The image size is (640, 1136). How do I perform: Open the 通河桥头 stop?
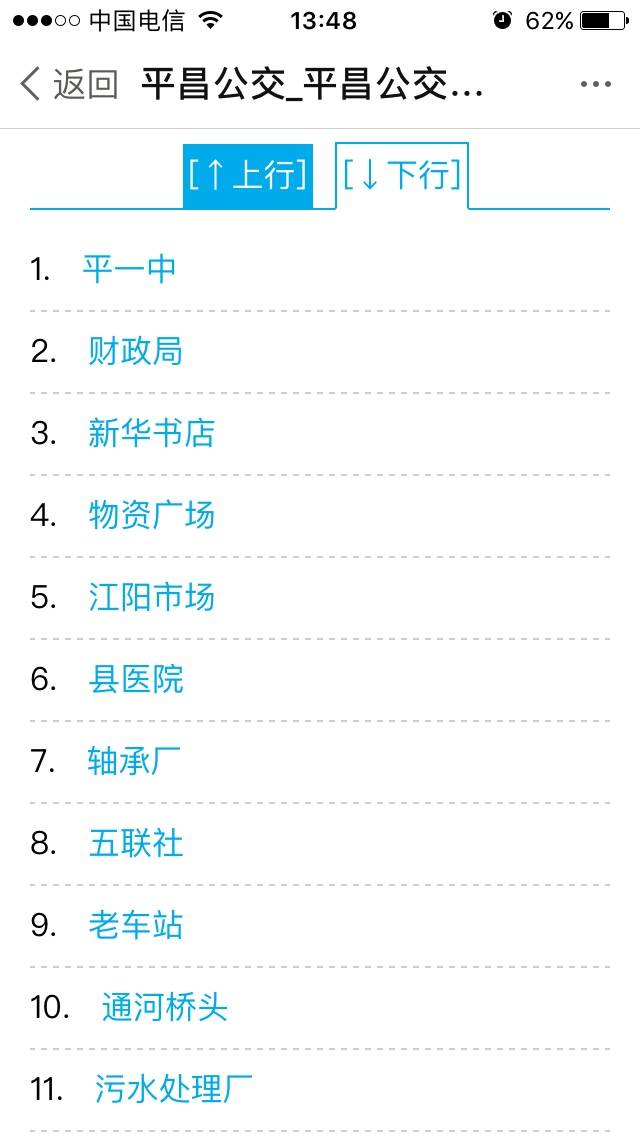(165, 1007)
